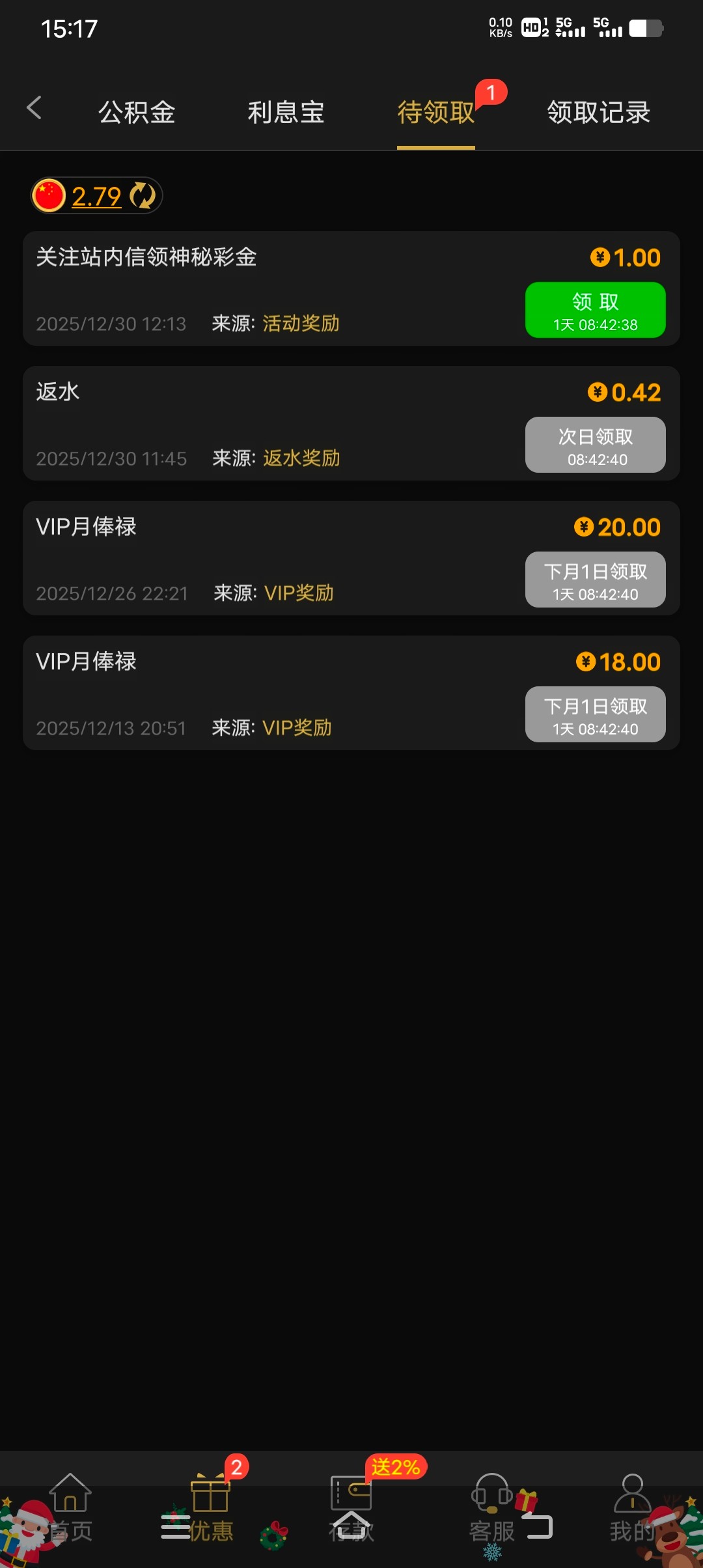
Task: Tap 下月1日领取 for the 20.00 VIP月俸禄
Action: (x=595, y=580)
